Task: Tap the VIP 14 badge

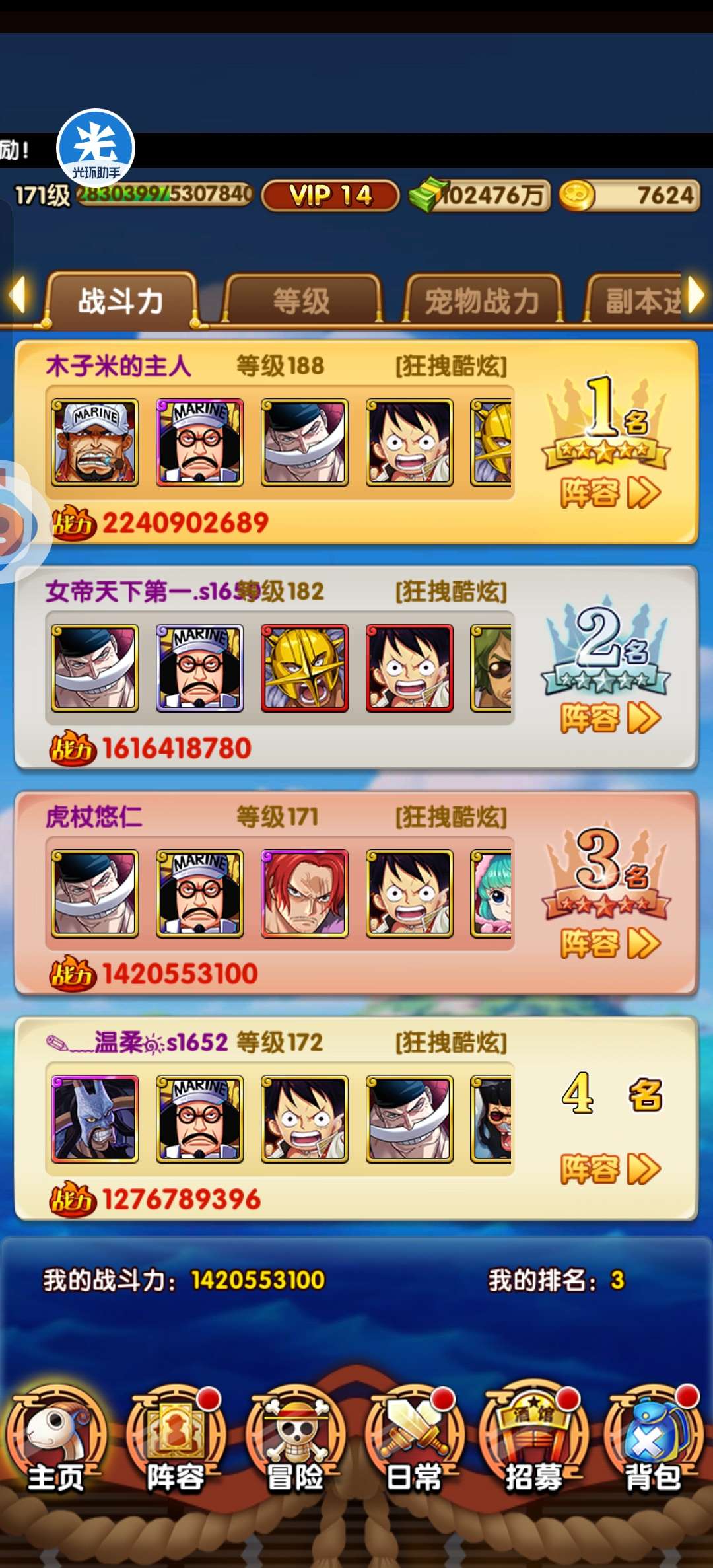Action: pyautogui.click(x=330, y=196)
